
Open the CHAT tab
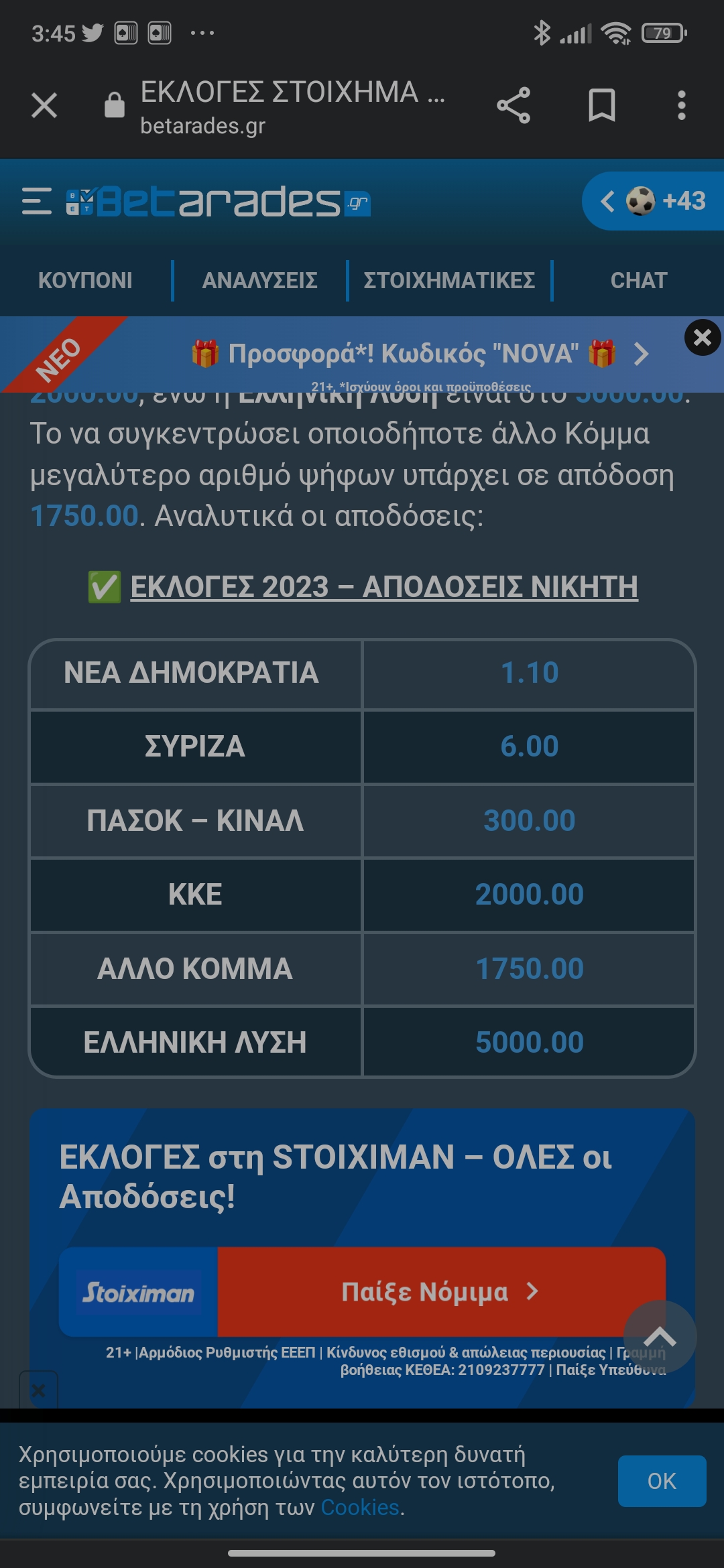click(x=639, y=280)
